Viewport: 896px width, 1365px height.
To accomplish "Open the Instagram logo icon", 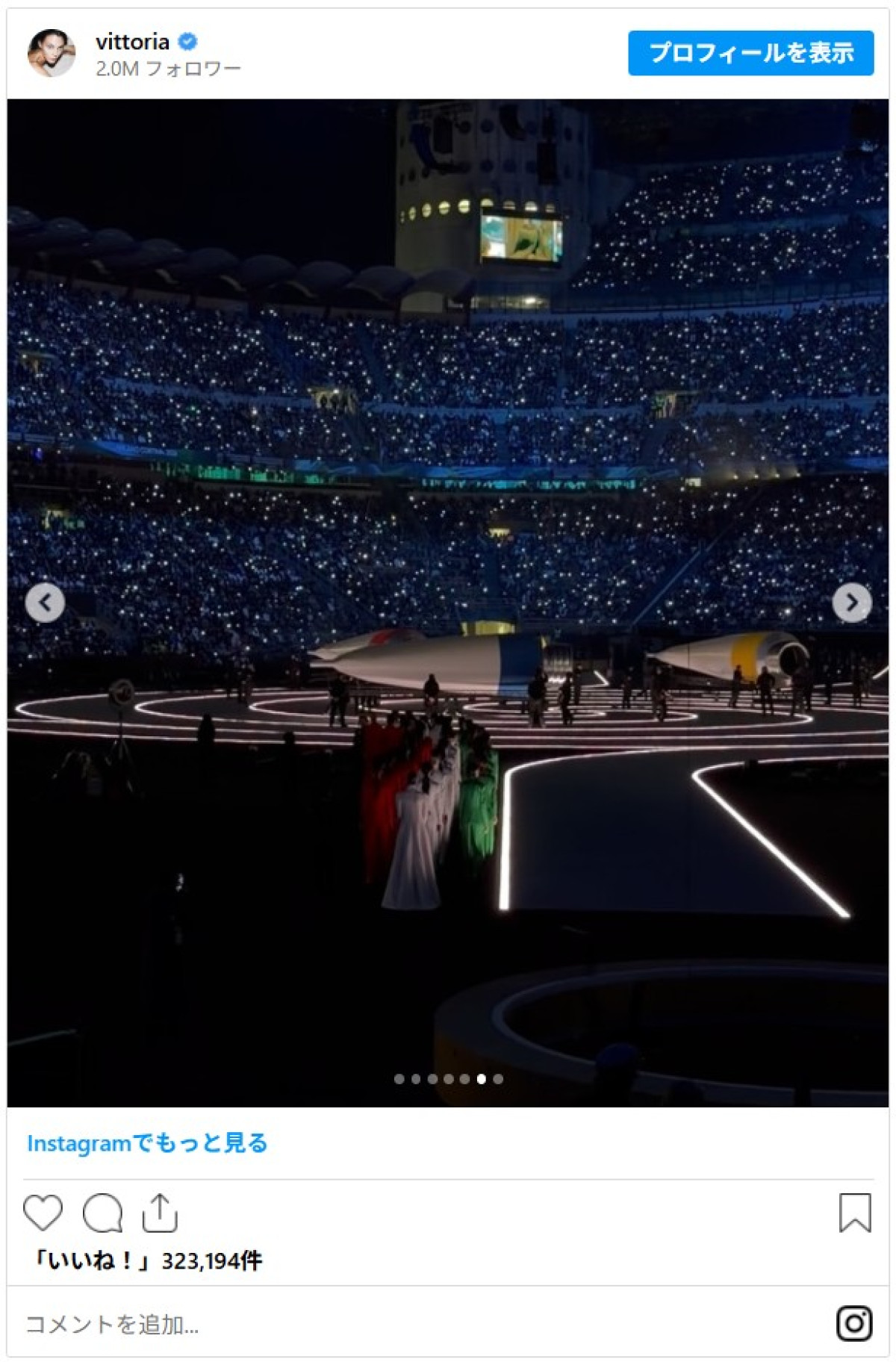I will 854,1324.
